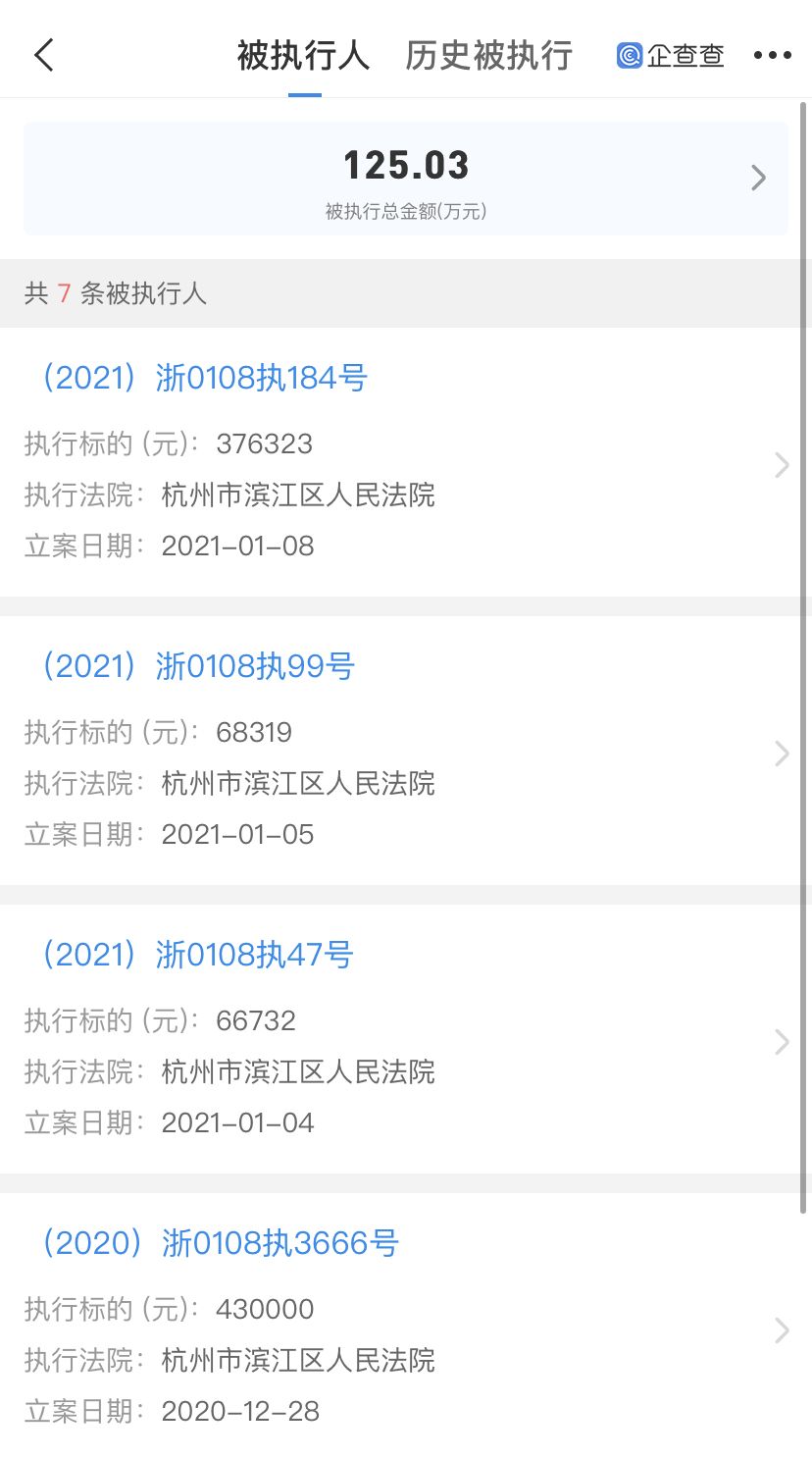Tap the arrow beside case 浙0108执47号
Screen dimensions: 812x1458
(x=782, y=1042)
